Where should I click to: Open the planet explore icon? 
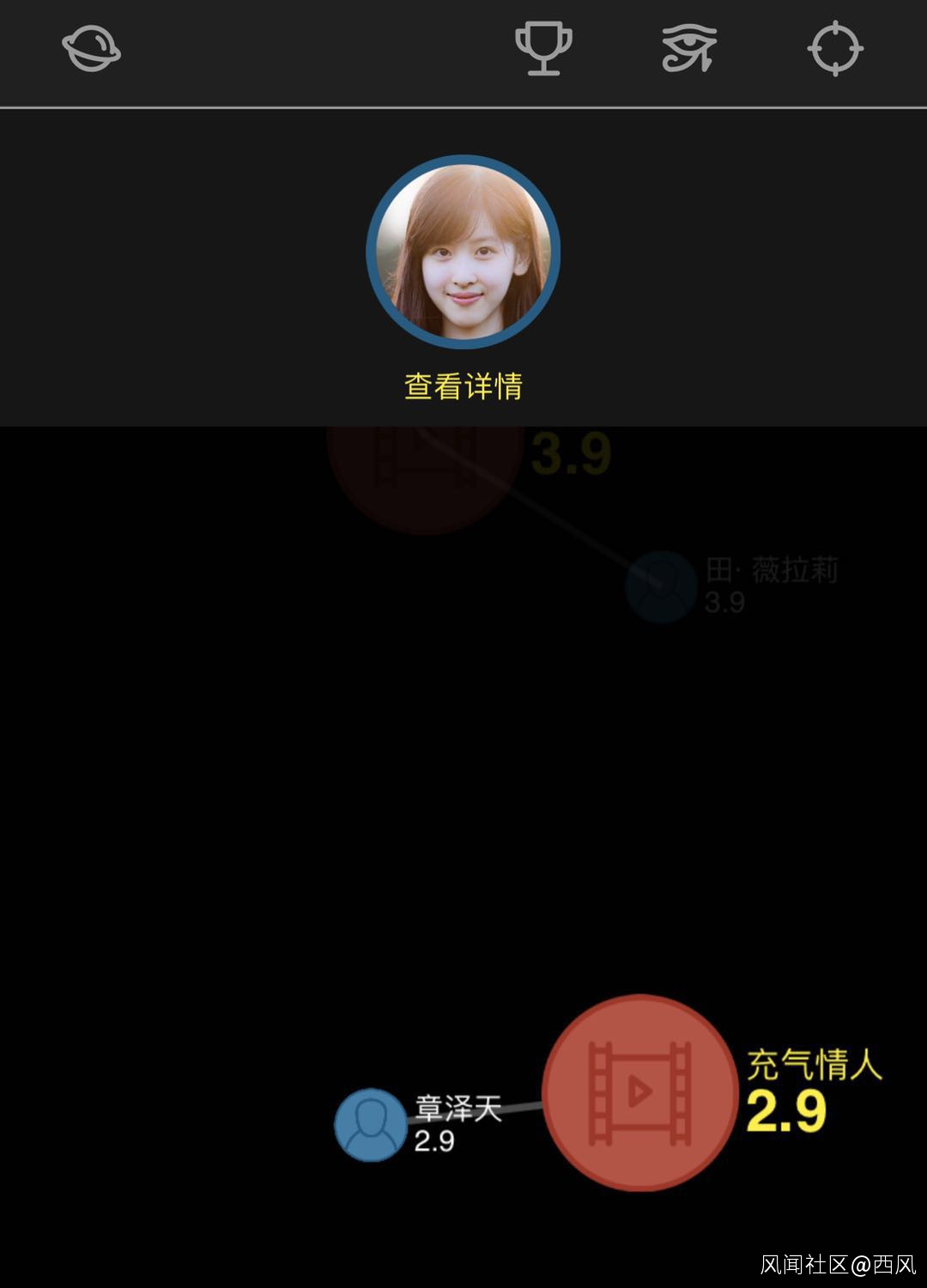pyautogui.click(x=91, y=49)
